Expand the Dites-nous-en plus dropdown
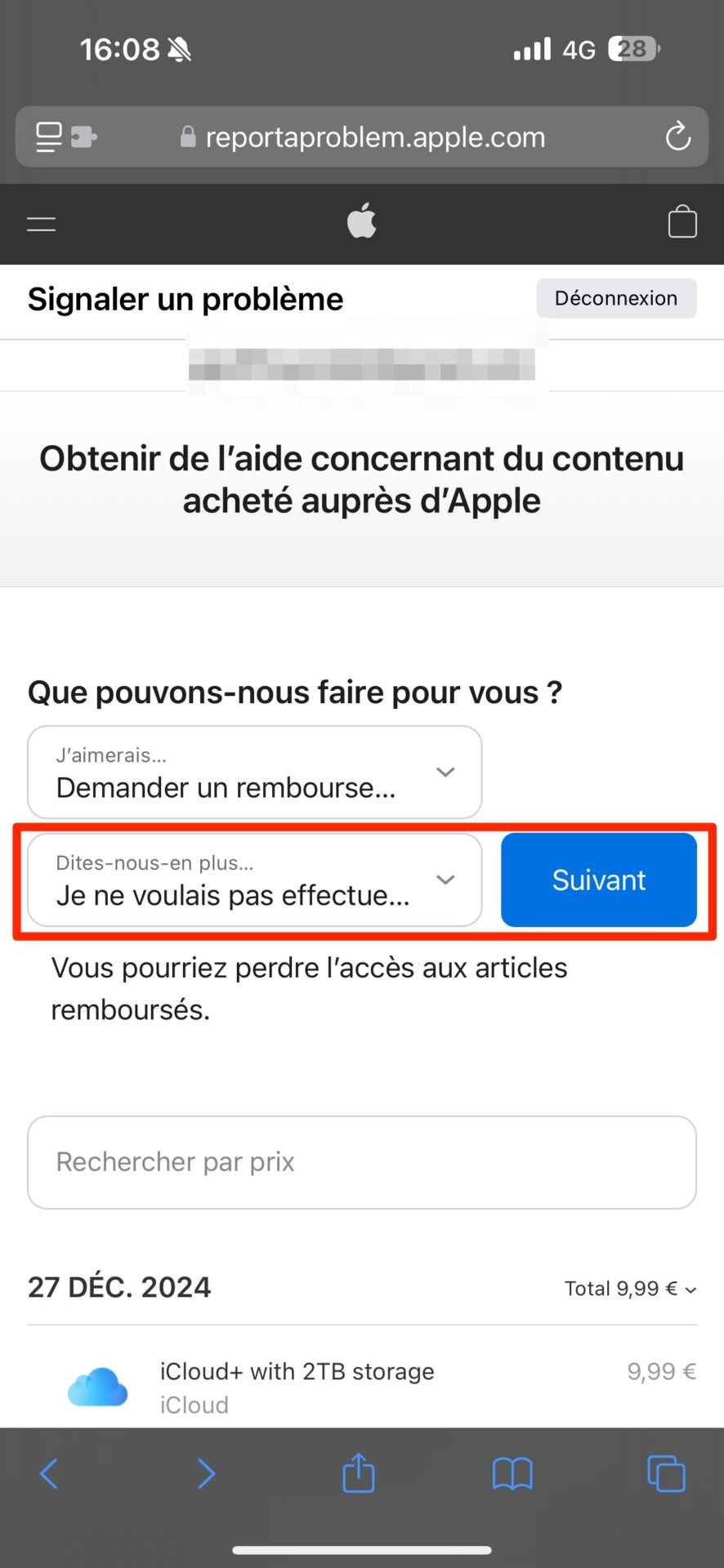Viewport: 724px width, 1568px height. (x=255, y=880)
